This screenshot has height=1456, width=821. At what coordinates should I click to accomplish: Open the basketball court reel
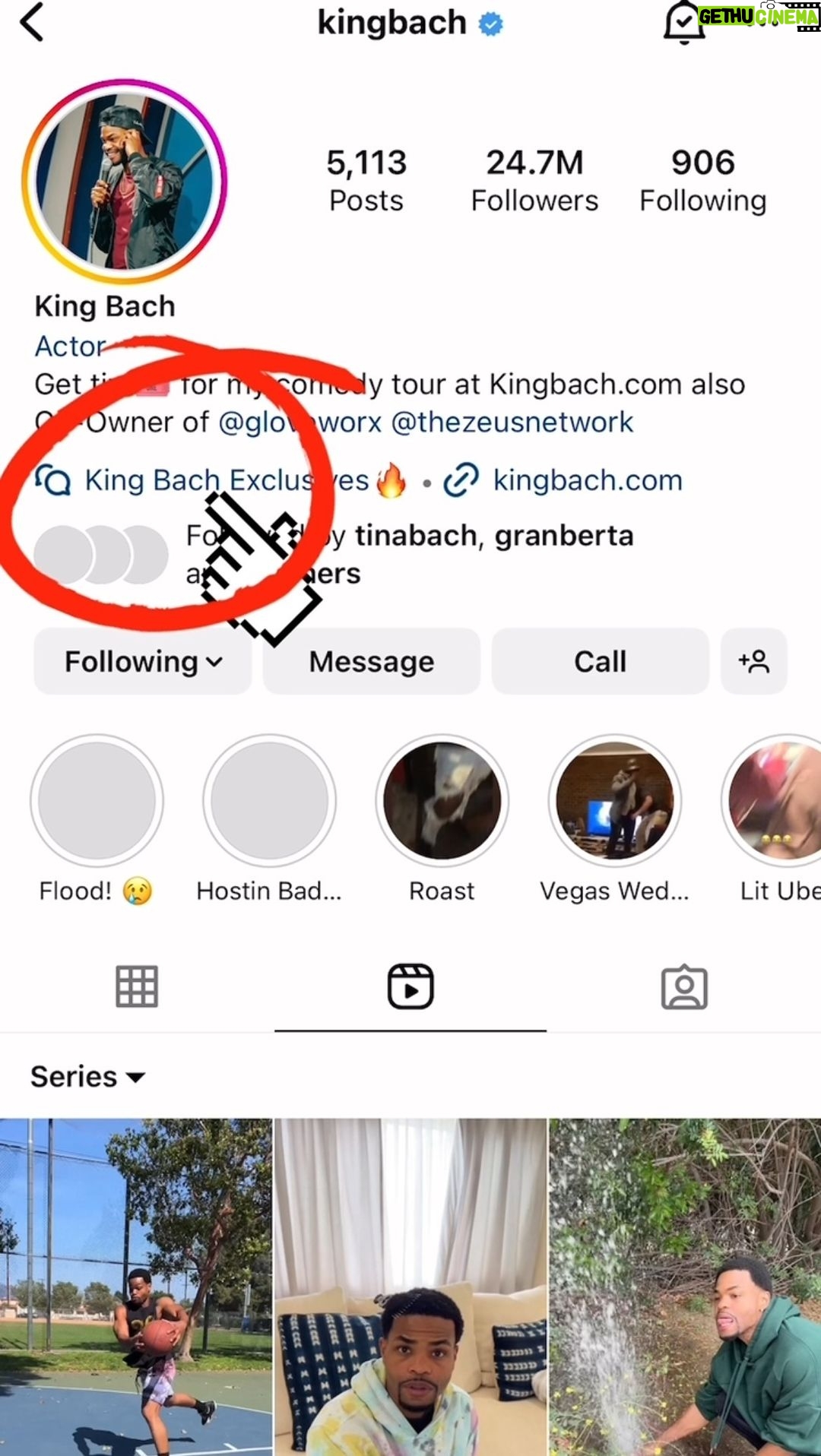pyautogui.click(x=136, y=1287)
